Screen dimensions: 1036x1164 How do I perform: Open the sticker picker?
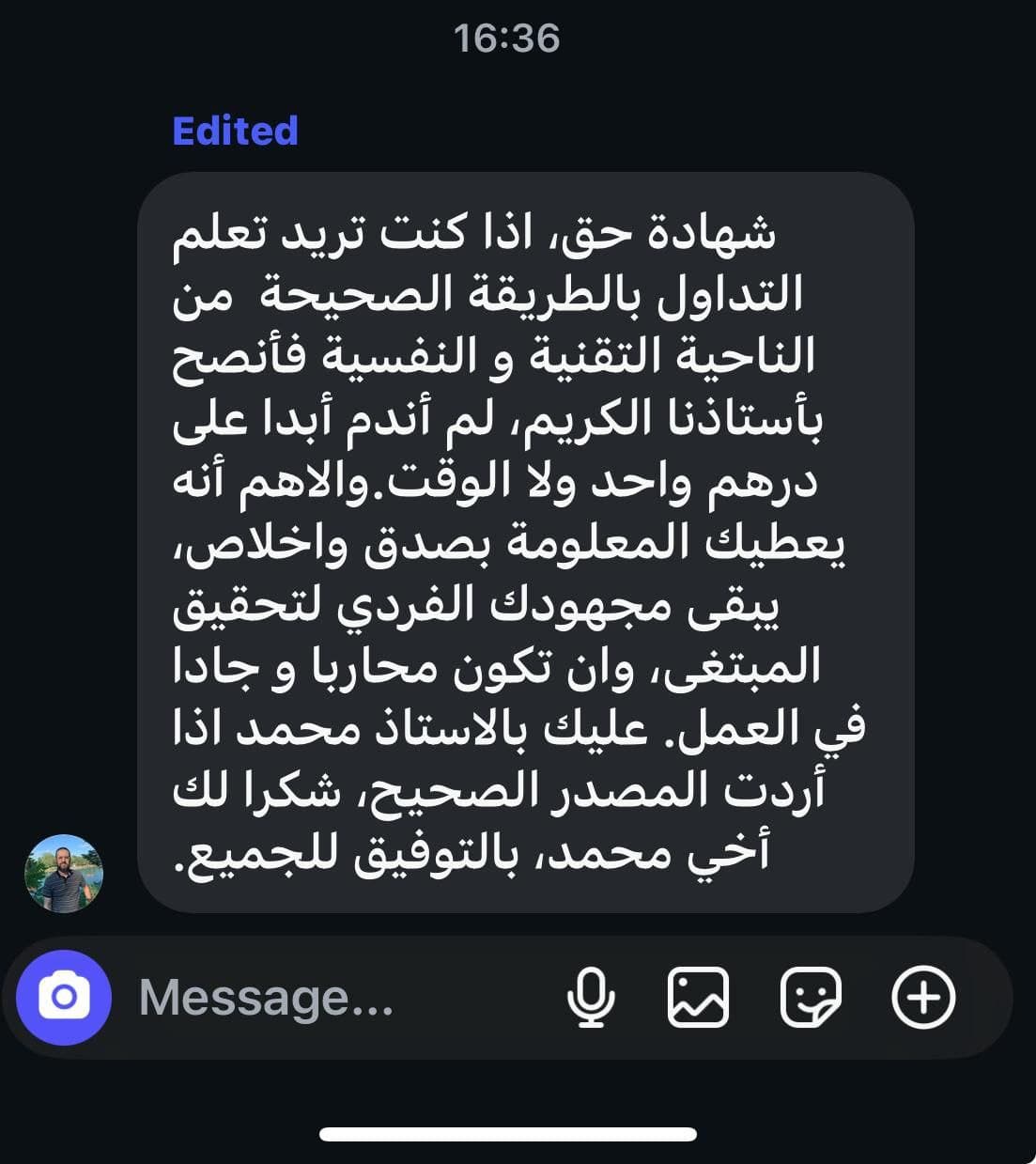[811, 998]
